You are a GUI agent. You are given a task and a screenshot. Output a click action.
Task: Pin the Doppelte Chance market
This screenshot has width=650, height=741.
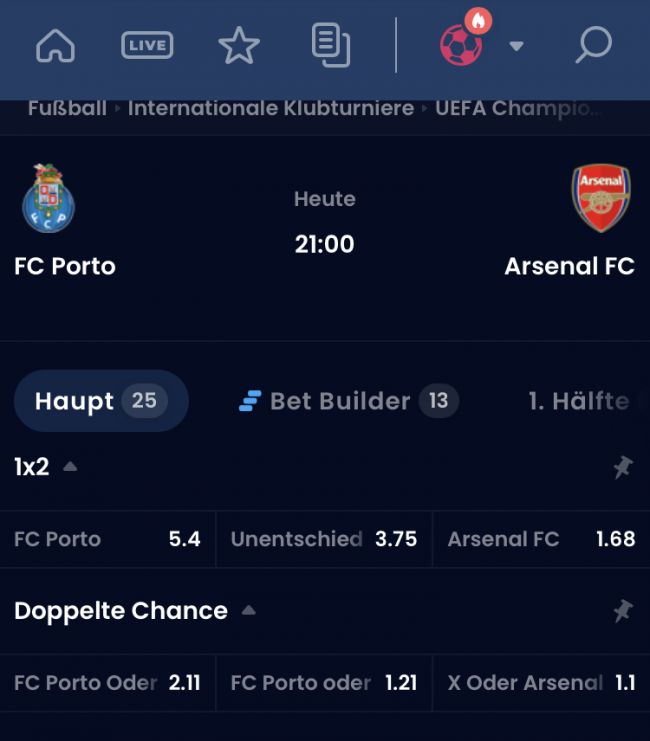(x=623, y=611)
